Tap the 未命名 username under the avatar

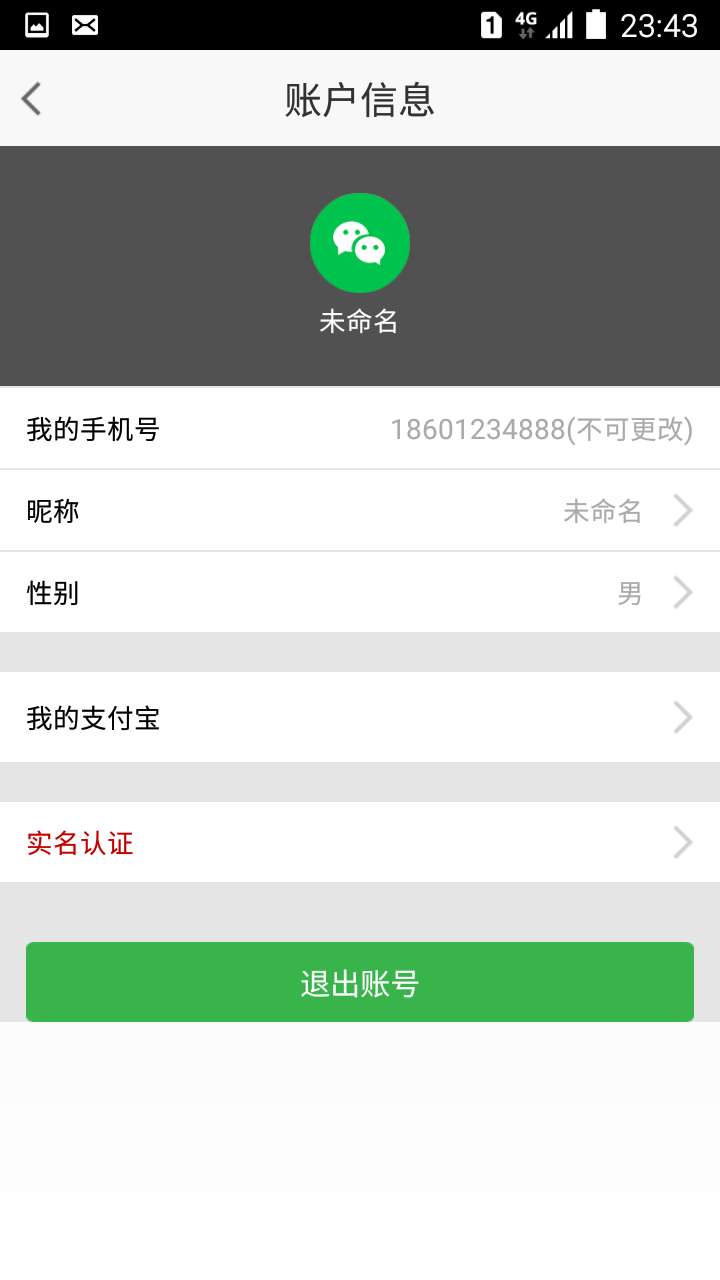[360, 322]
